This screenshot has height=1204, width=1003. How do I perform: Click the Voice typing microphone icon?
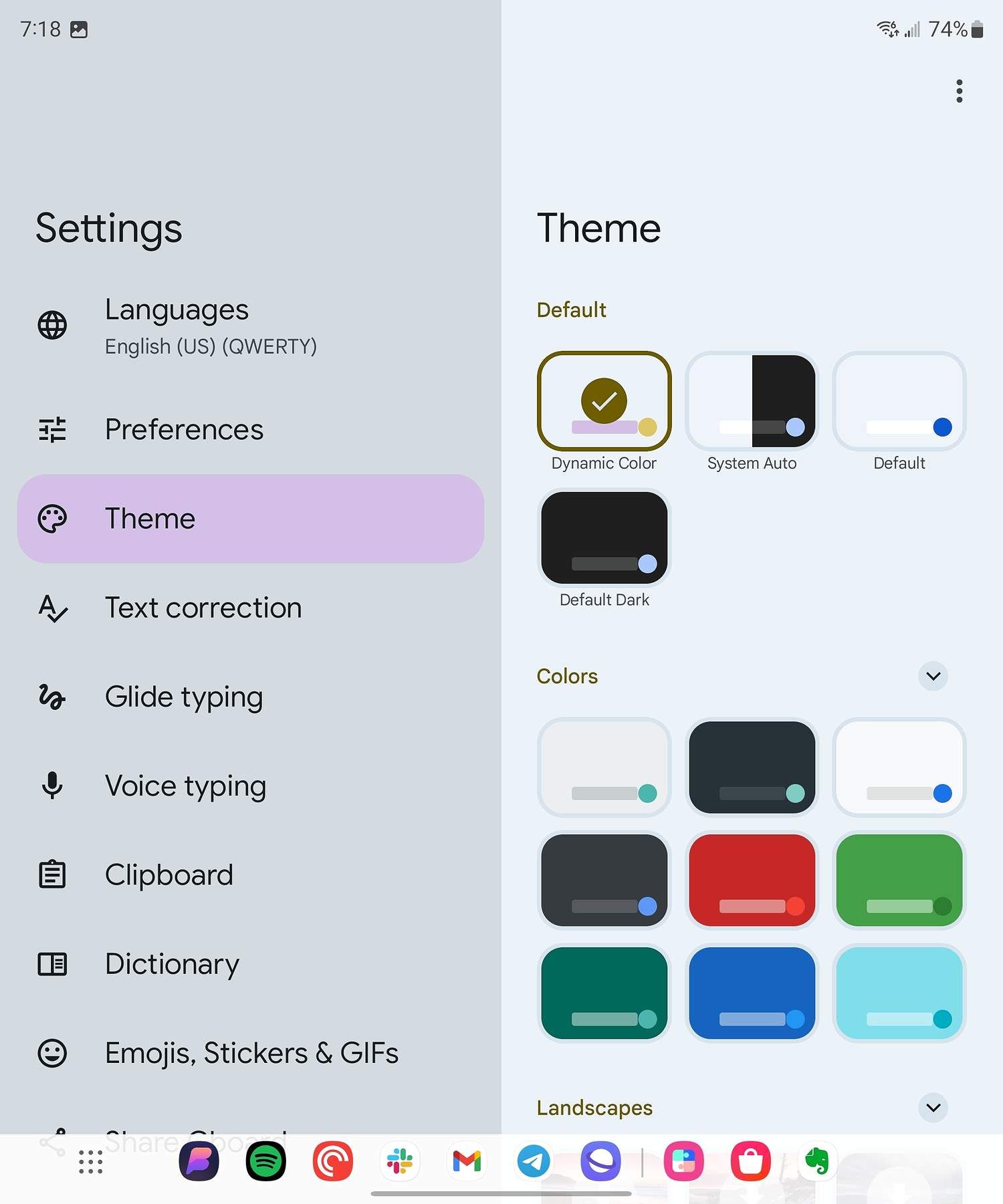point(53,786)
